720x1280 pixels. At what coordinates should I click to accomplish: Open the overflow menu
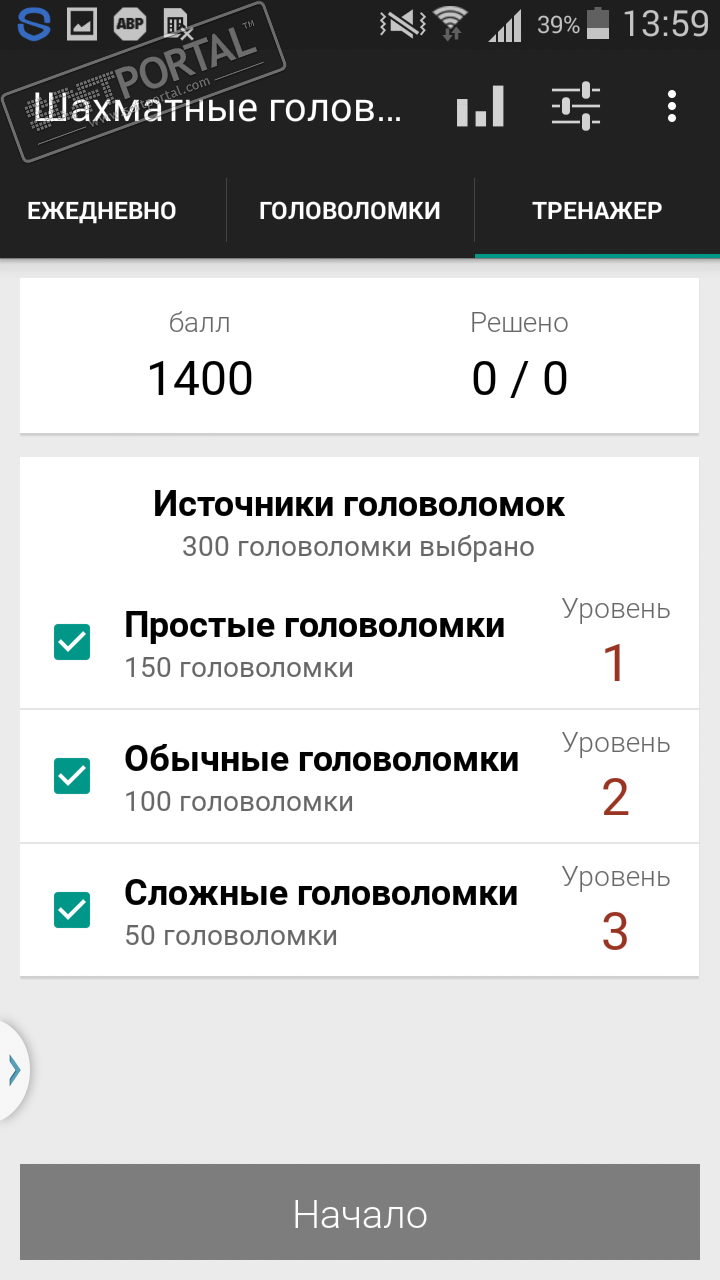coord(672,106)
